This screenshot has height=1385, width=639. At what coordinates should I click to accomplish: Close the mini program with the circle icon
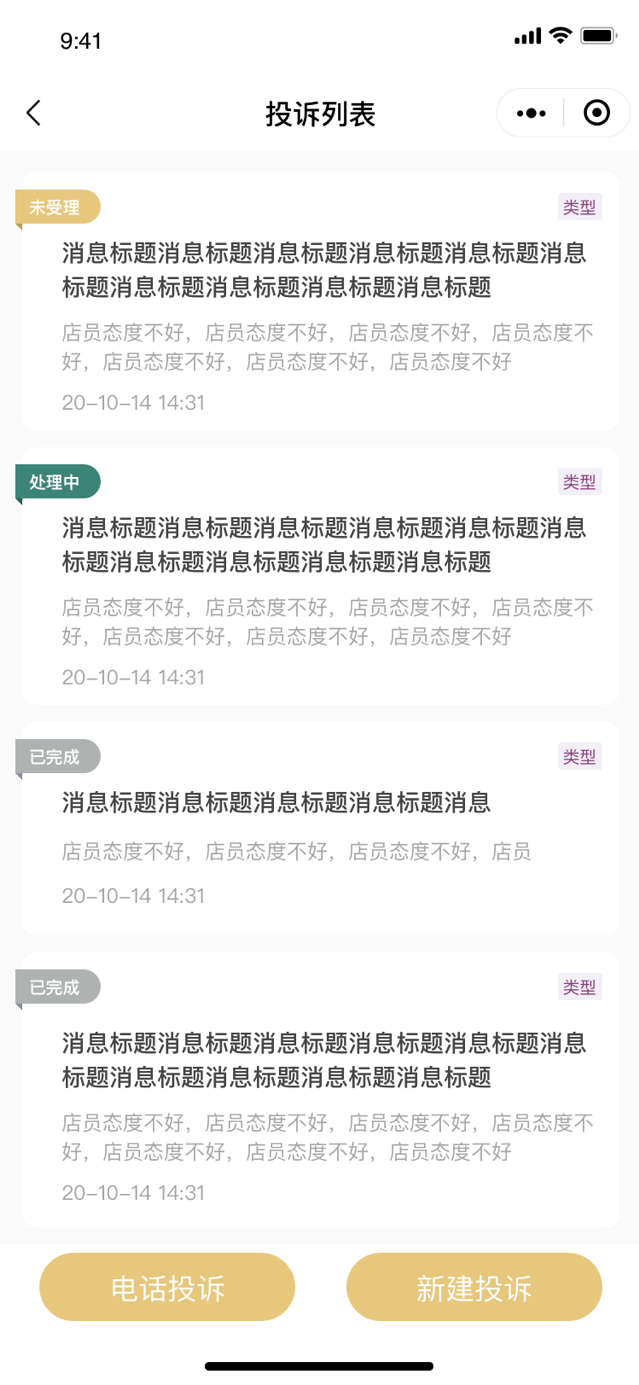click(596, 113)
